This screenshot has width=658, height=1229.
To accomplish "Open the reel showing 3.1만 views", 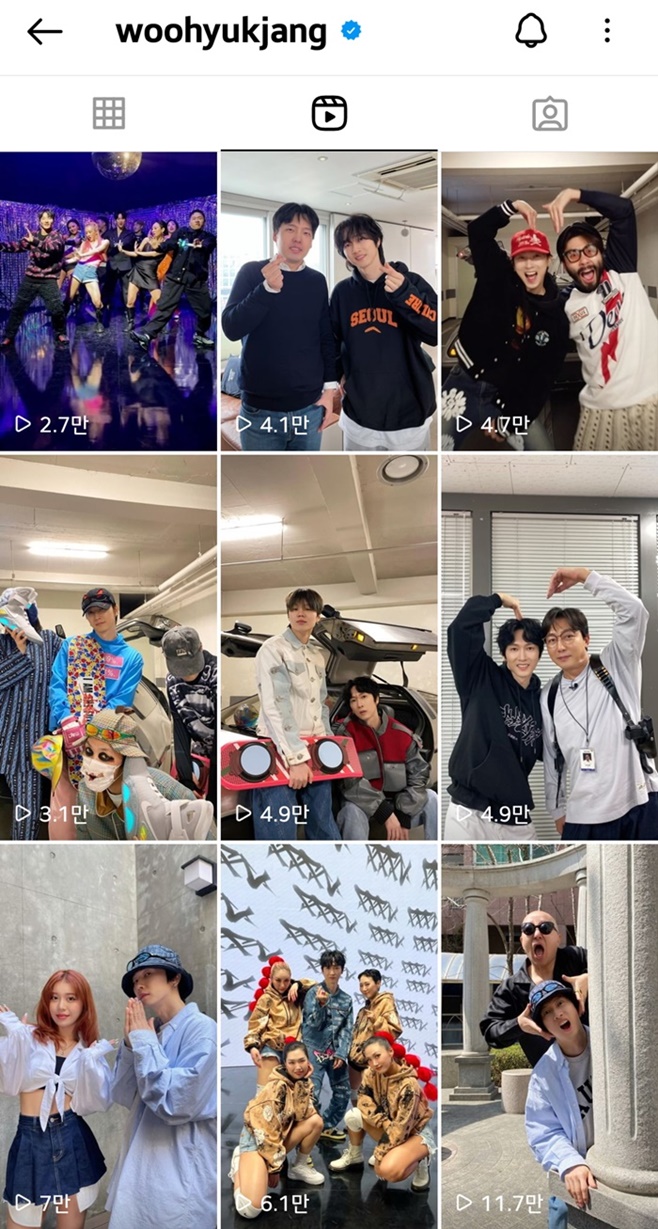I will (x=108, y=647).
